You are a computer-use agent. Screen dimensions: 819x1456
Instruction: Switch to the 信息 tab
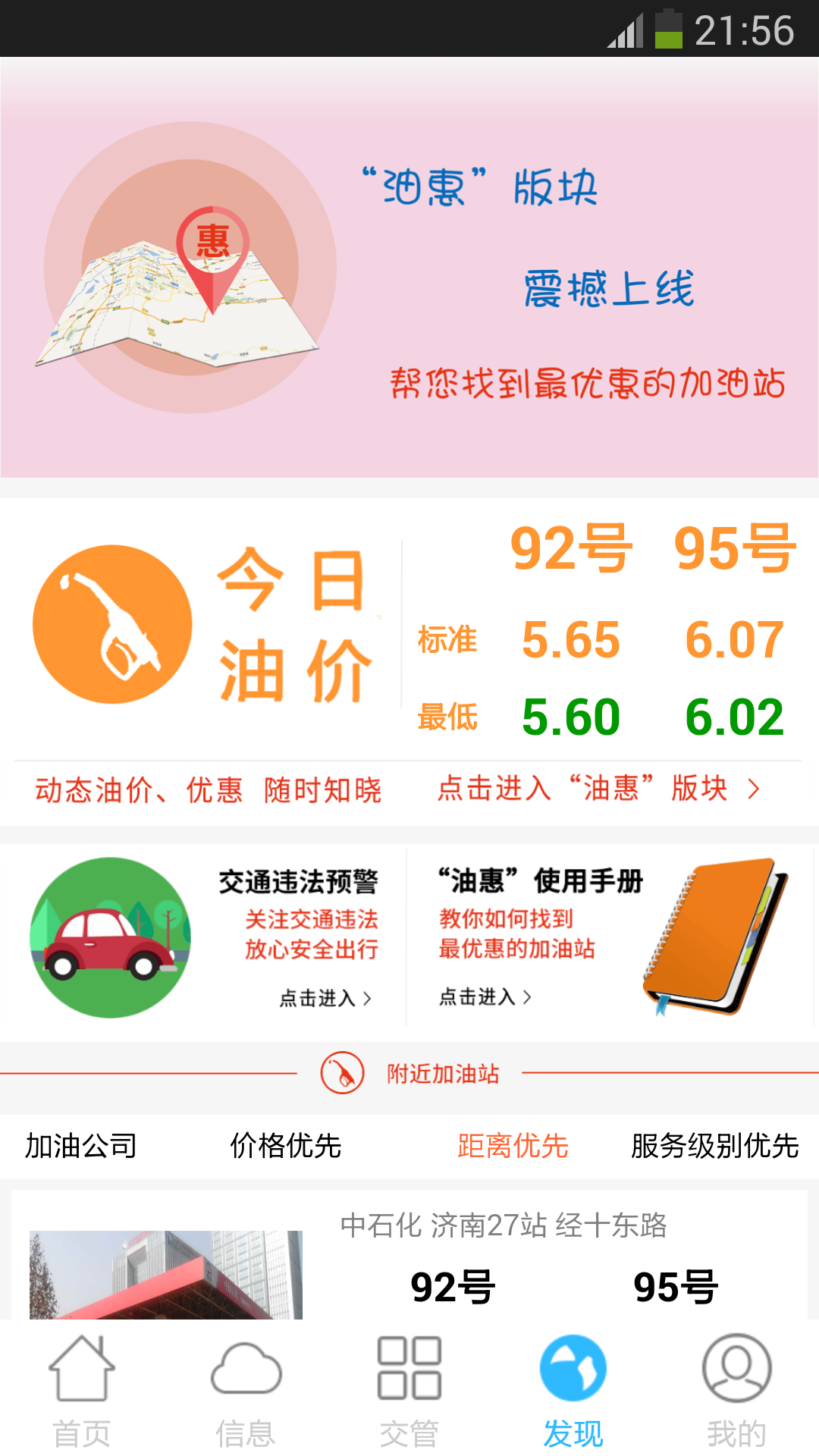(x=246, y=1390)
